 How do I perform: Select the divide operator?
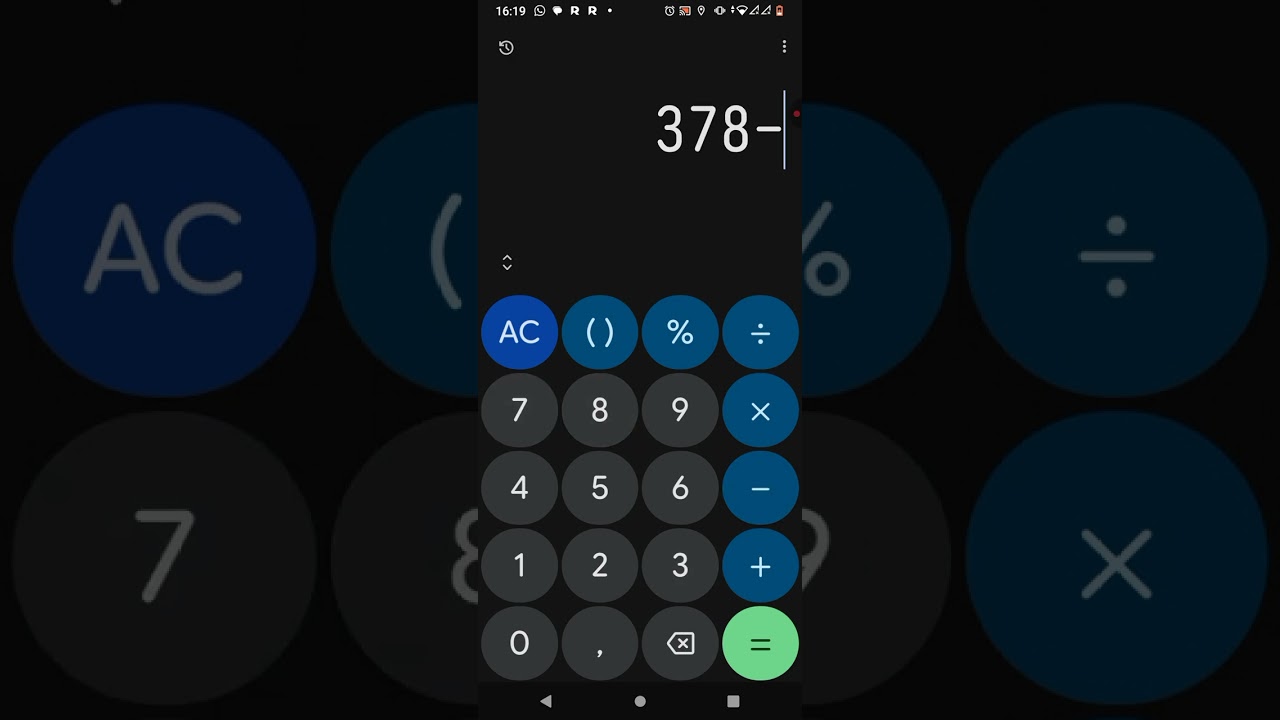coord(760,332)
